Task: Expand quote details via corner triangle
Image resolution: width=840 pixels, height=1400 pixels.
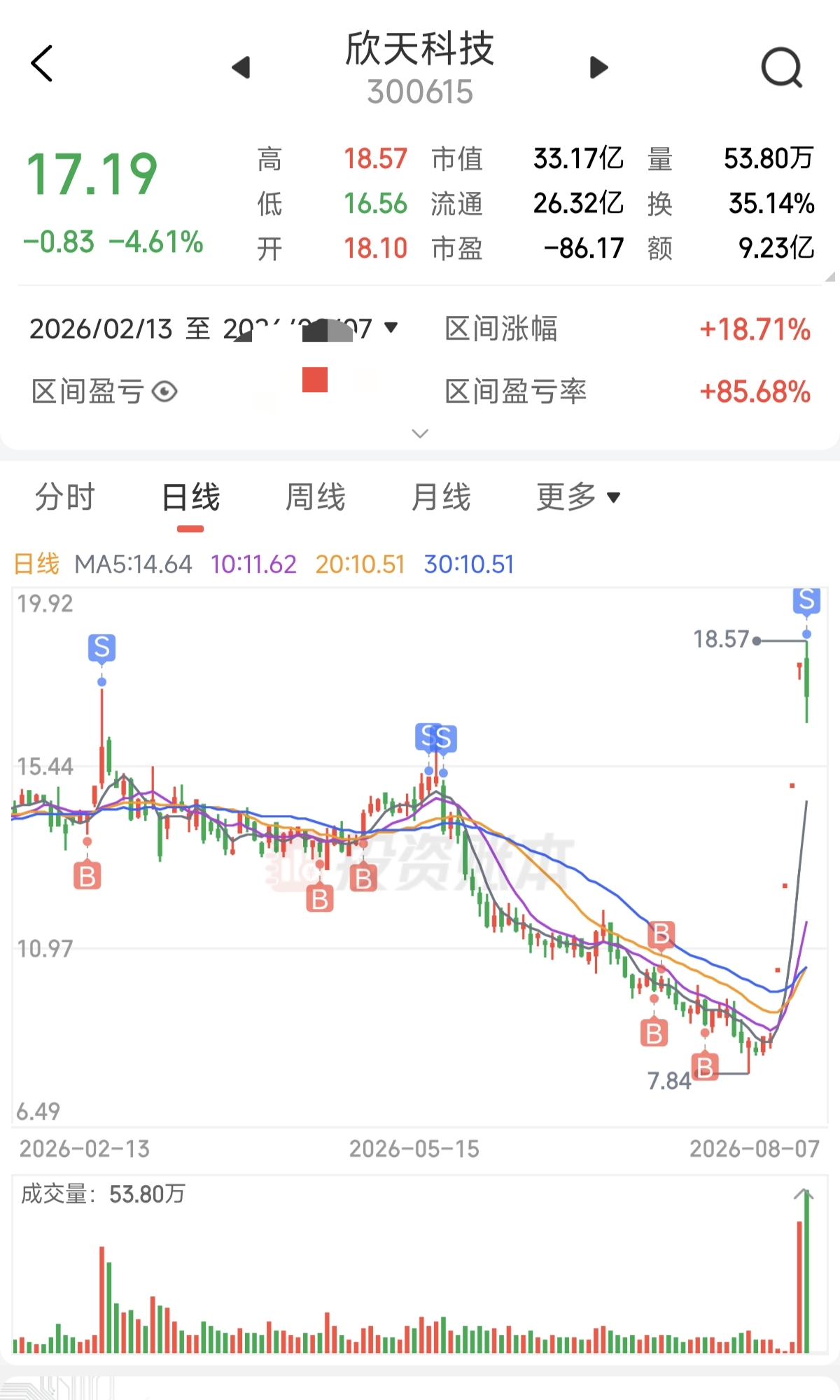Action: click(x=829, y=277)
